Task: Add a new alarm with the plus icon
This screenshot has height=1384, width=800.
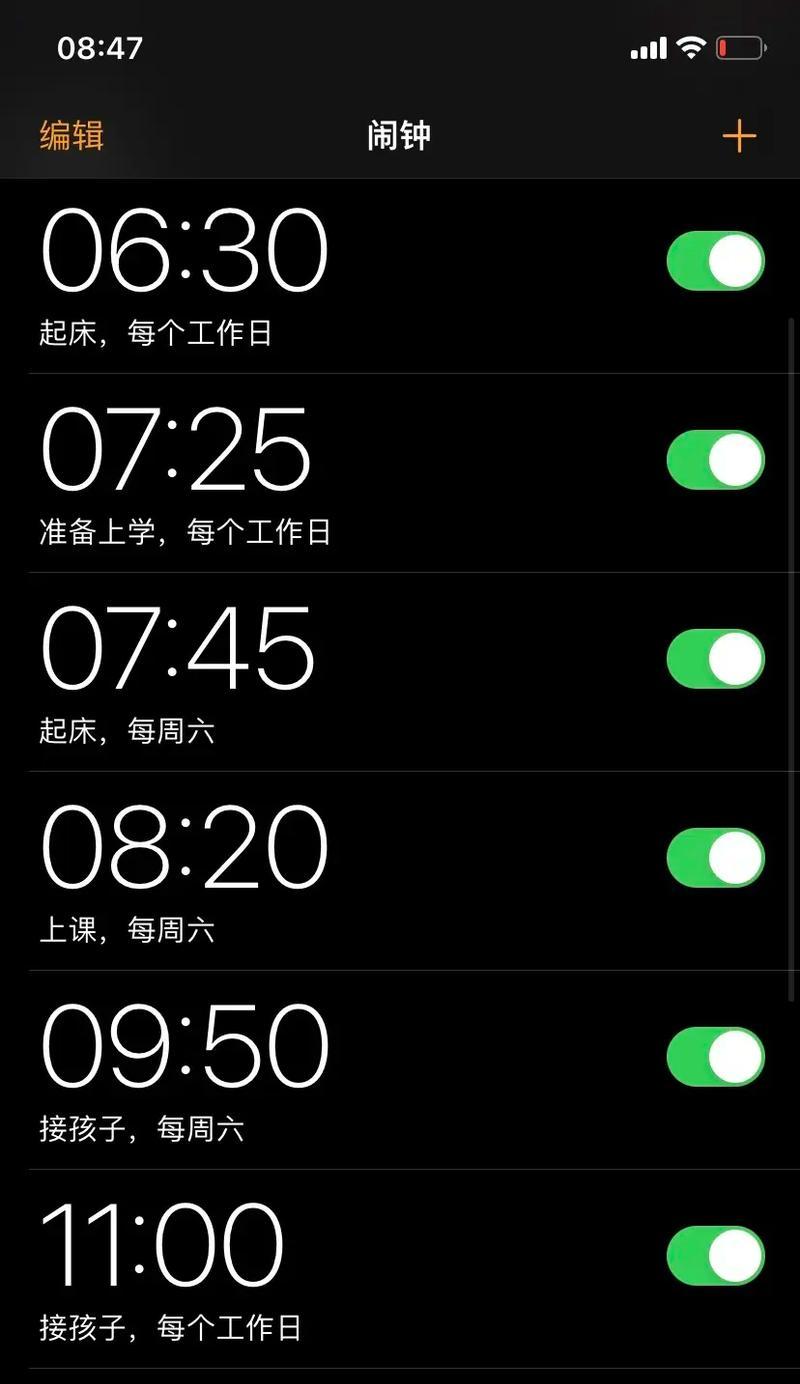Action: point(739,135)
